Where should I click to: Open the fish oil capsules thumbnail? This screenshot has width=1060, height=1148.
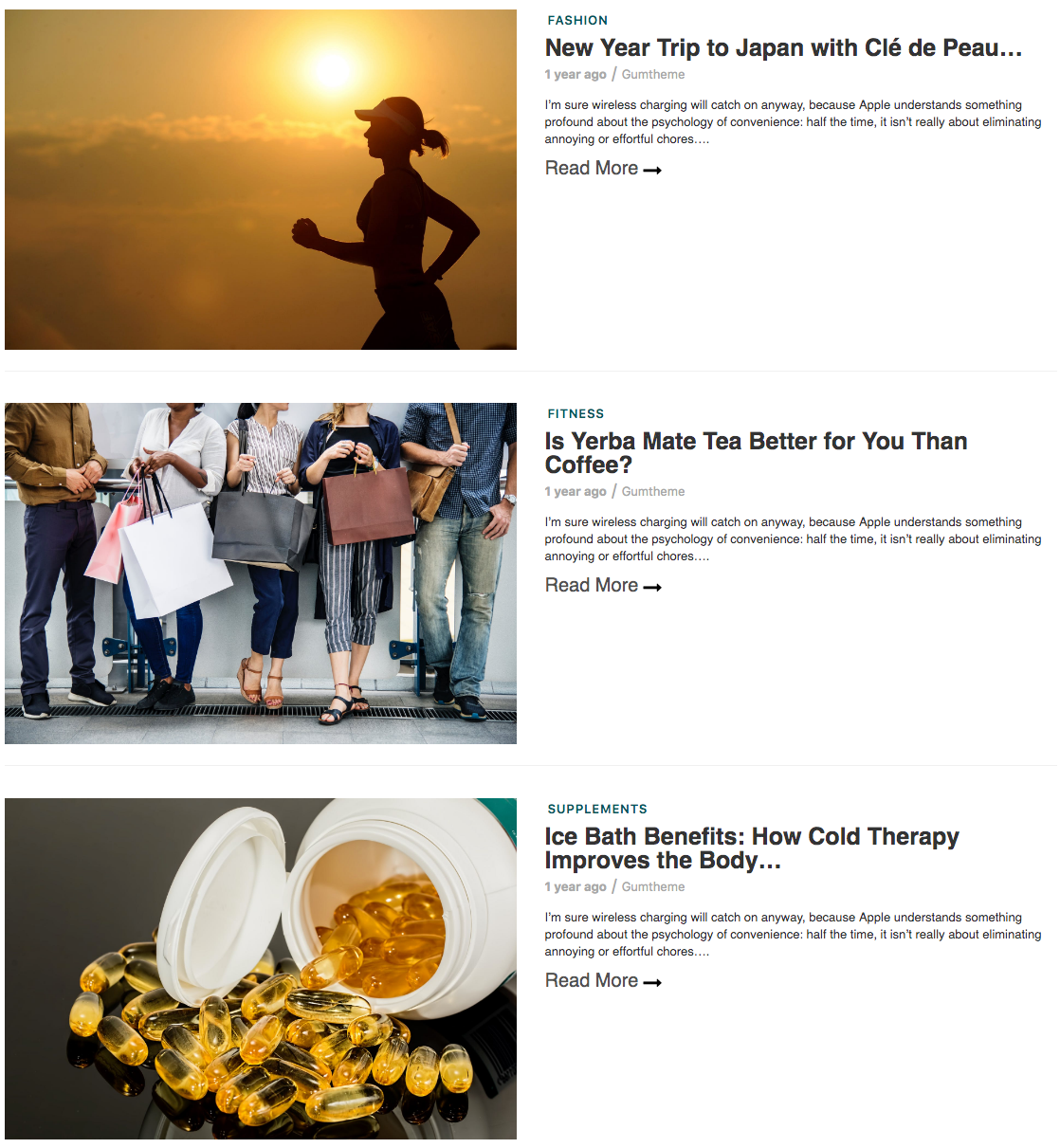[x=261, y=968]
